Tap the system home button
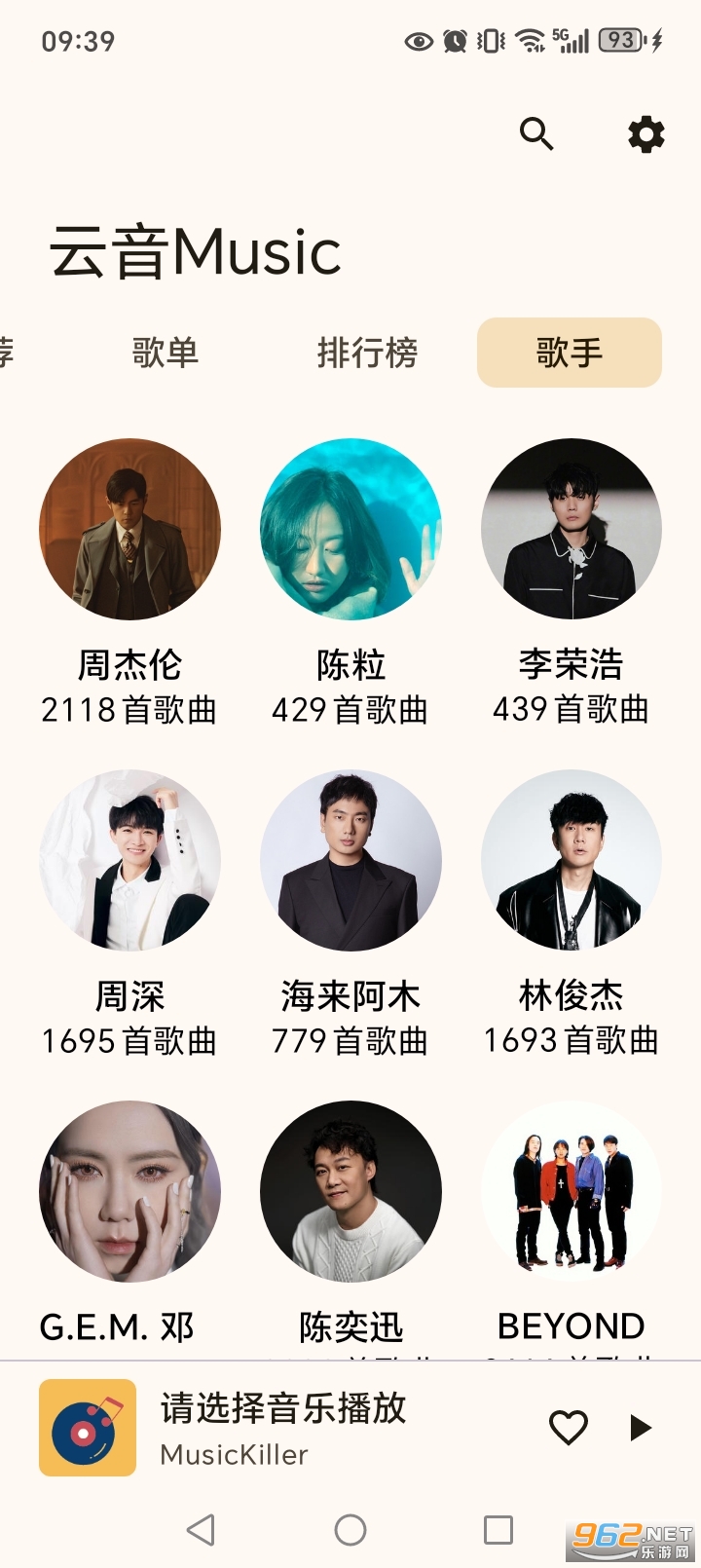The width and height of the screenshot is (701, 1568). 350,1530
